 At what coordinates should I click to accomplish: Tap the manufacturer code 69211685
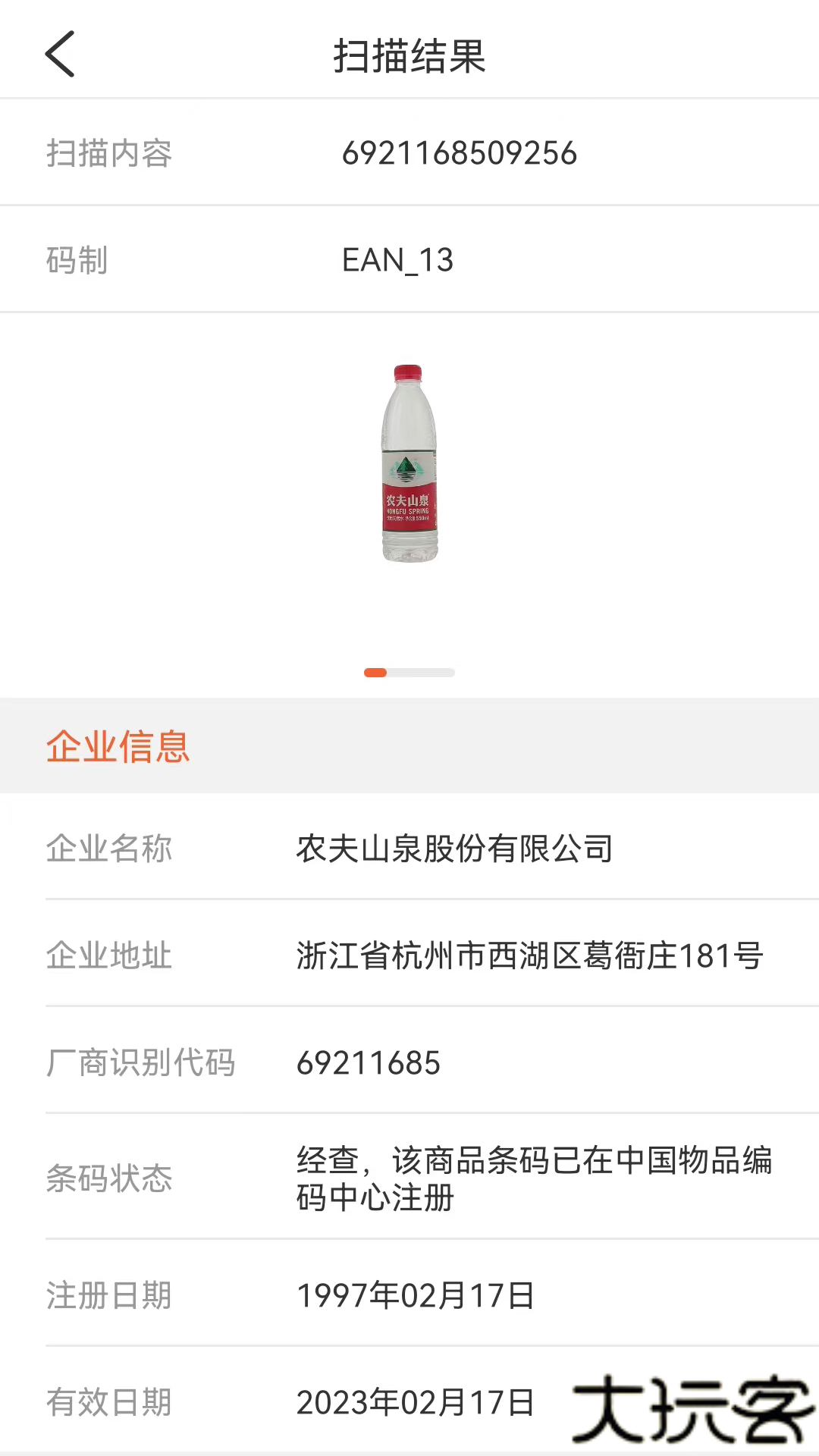click(x=368, y=1062)
